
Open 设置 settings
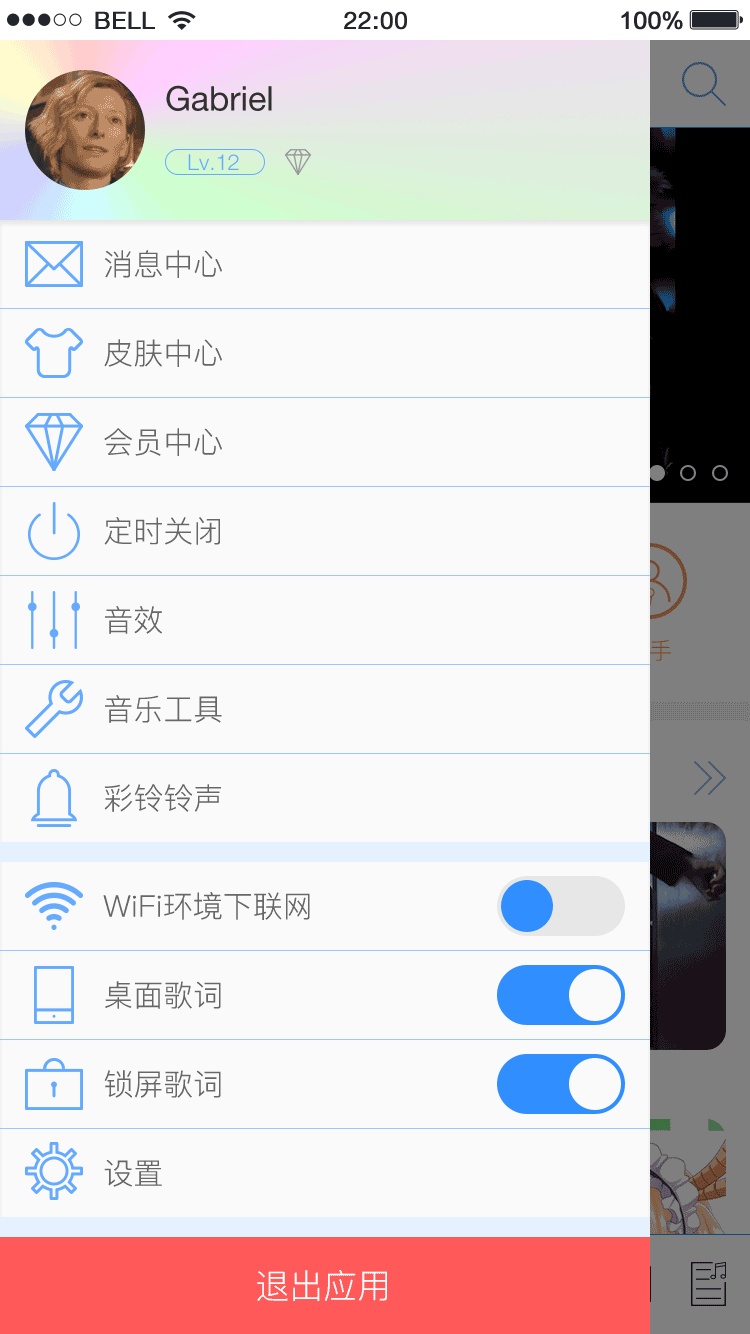(x=134, y=1174)
